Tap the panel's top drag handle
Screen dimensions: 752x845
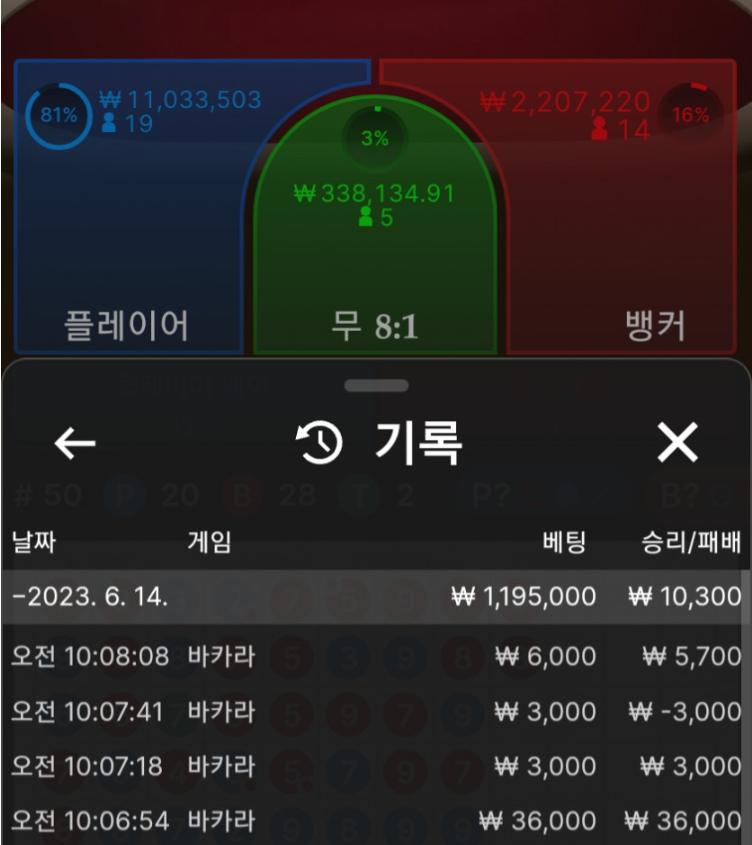point(376,385)
